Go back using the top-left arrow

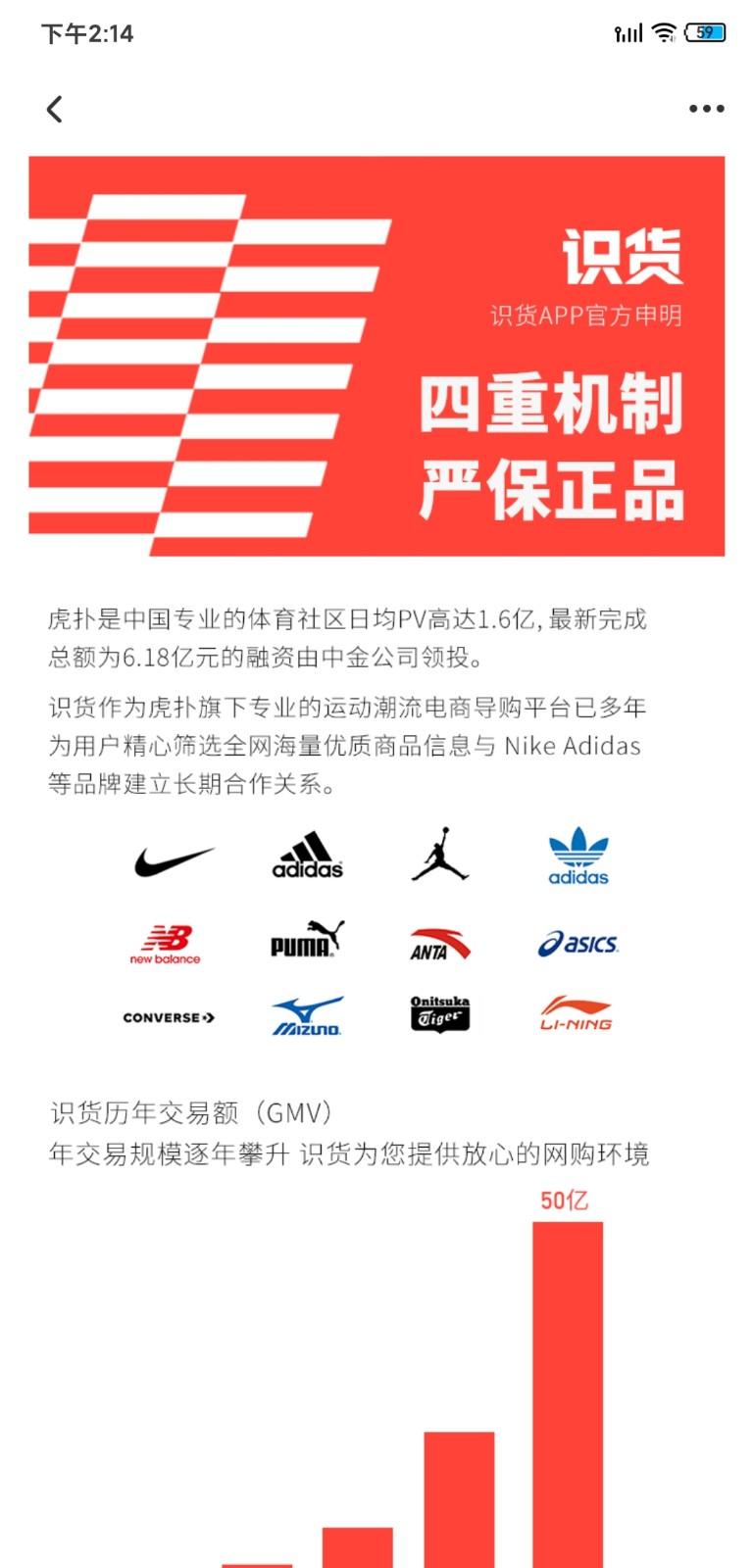(55, 109)
